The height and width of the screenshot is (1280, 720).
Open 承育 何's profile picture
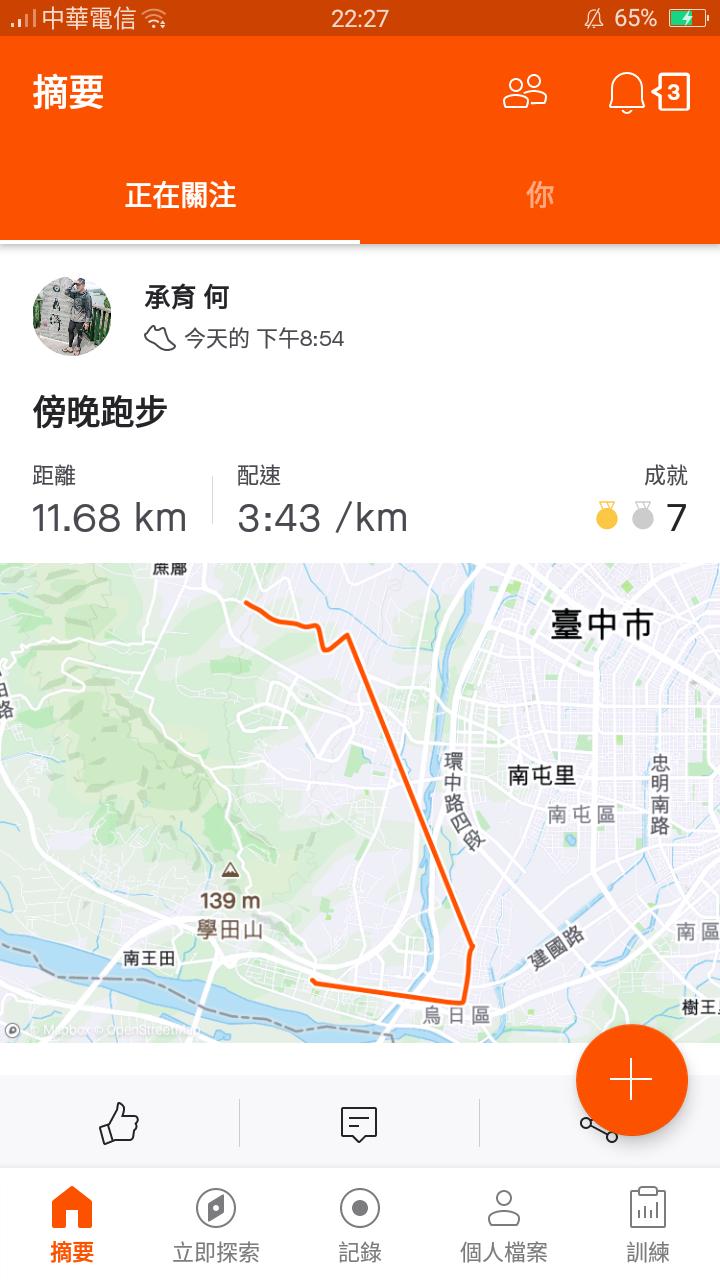point(72,317)
